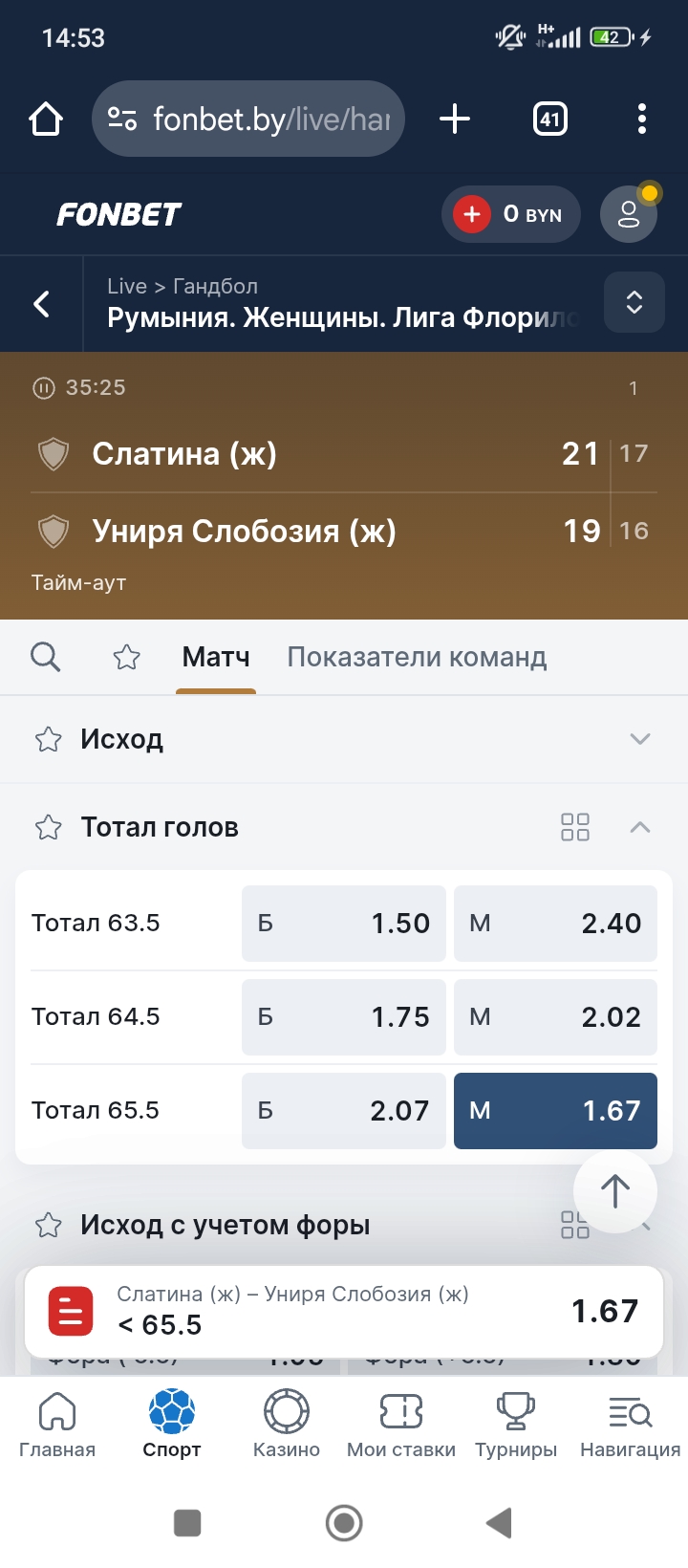Tap the user profile icon with notification dot
688x1568 pixels.
pos(628,214)
